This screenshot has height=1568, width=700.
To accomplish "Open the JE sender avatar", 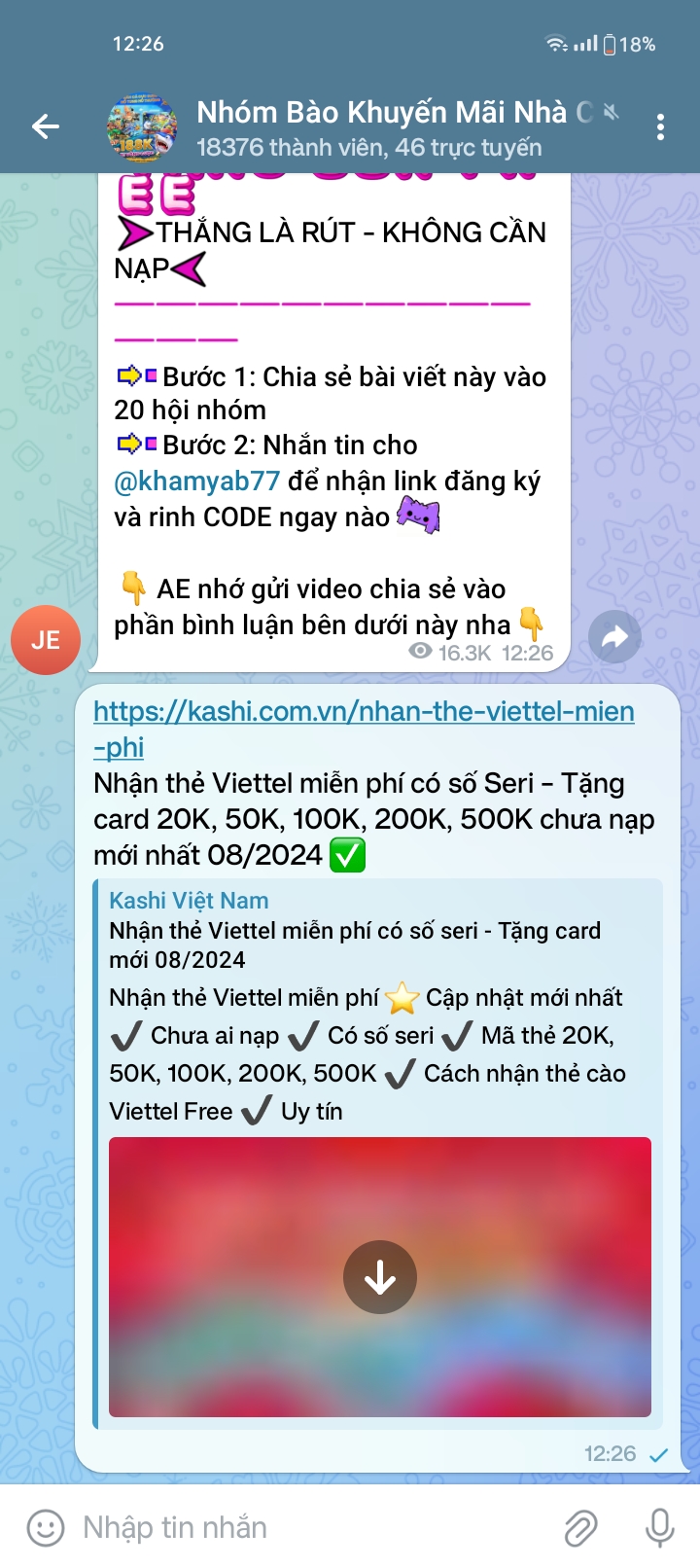I will pyautogui.click(x=46, y=640).
